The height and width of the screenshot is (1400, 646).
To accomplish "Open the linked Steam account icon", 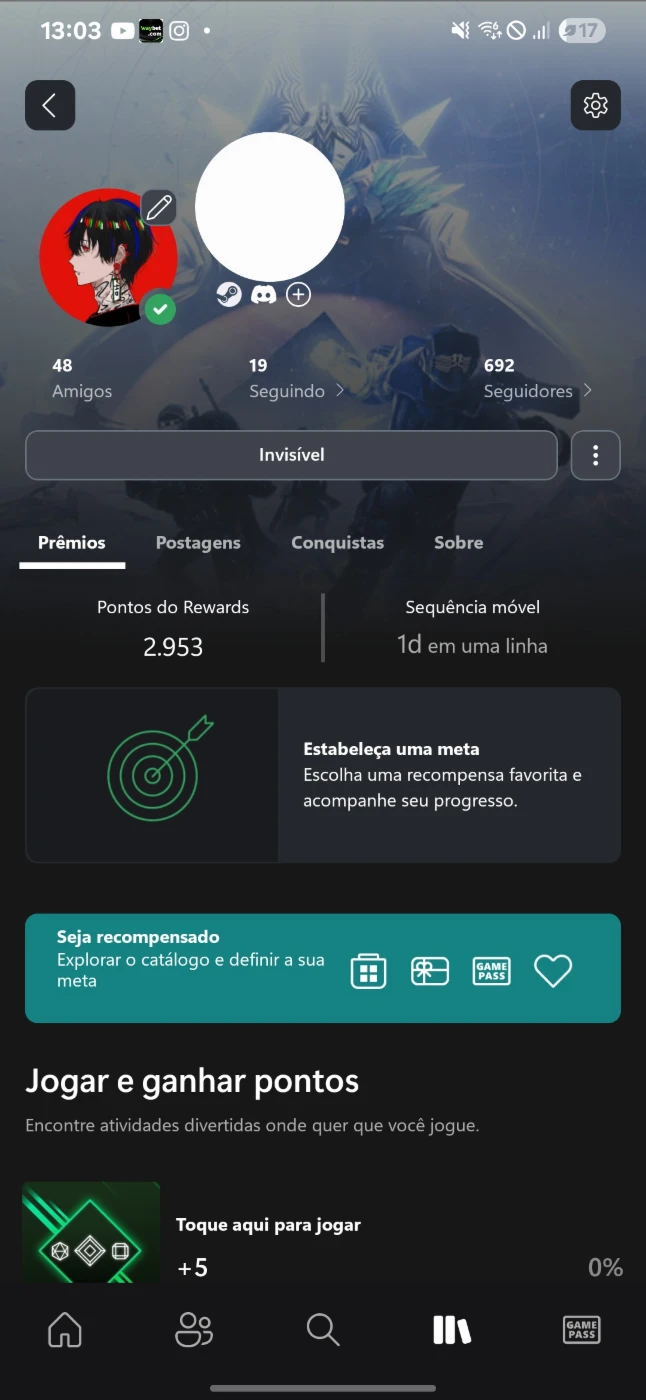I will [x=229, y=294].
